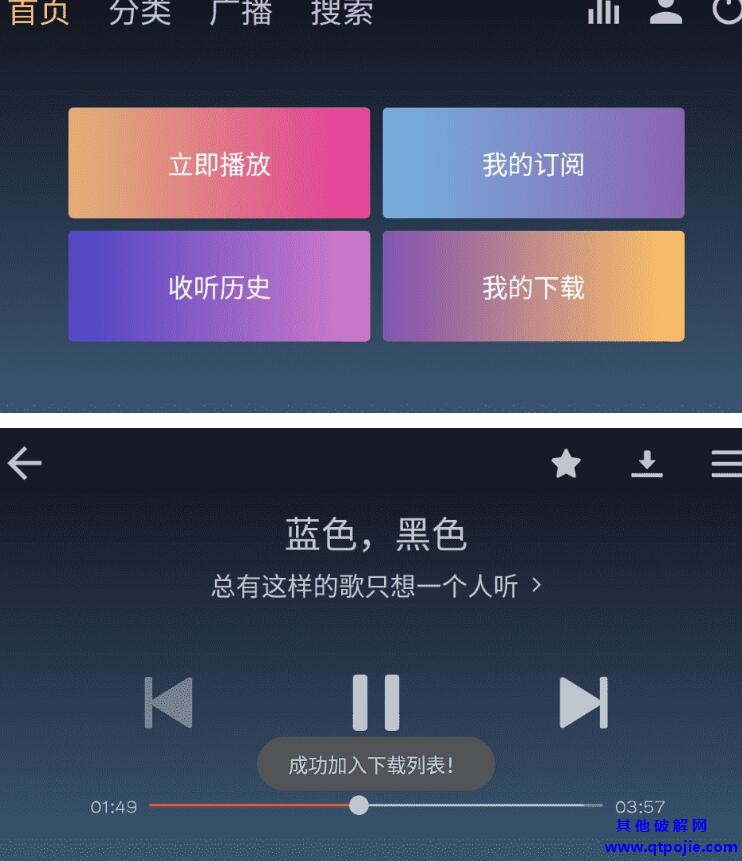Tap the power timer icon
742x861 pixels.
click(x=727, y=12)
